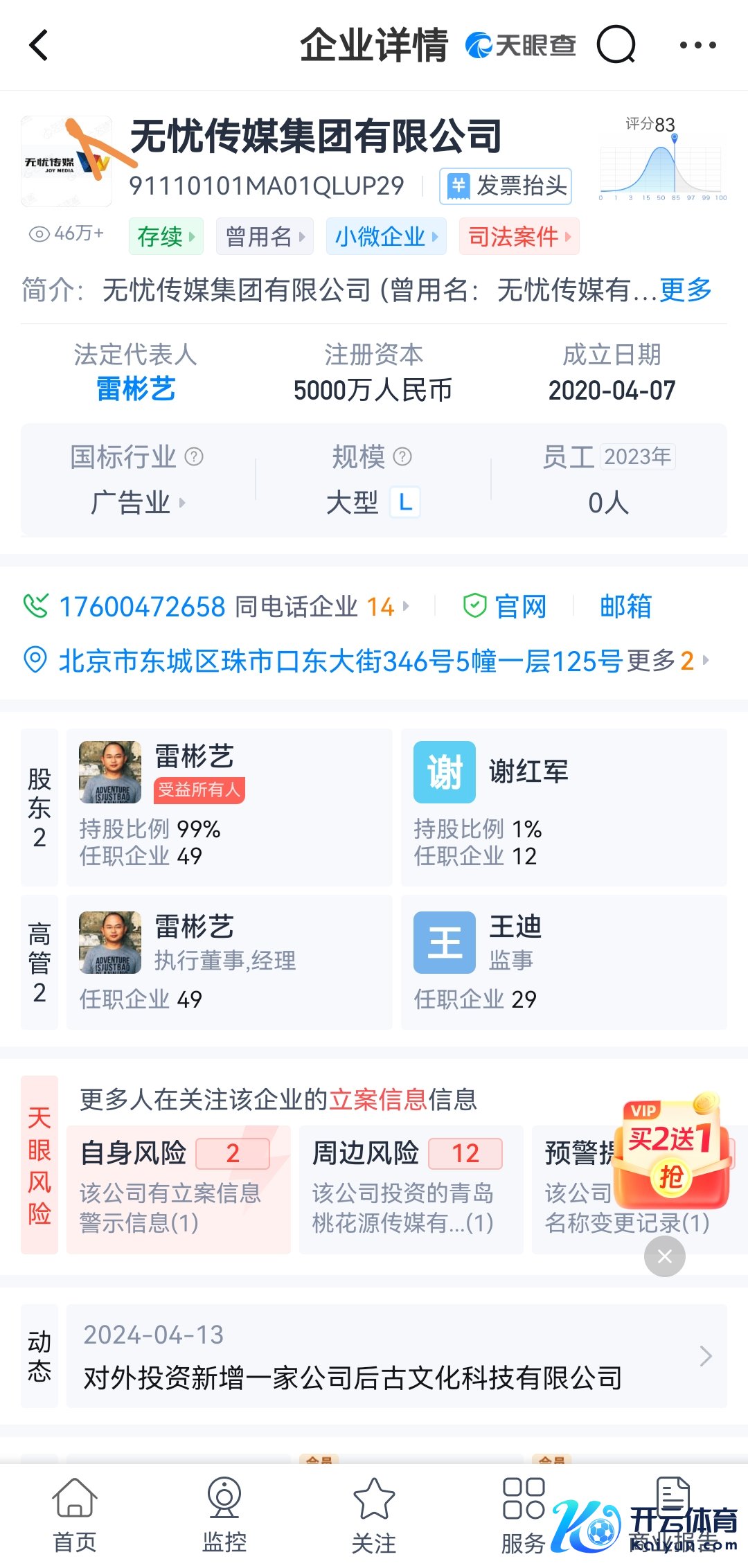The width and height of the screenshot is (748, 1568).
Task: Tap the 发票抬头 button
Action: [506, 186]
